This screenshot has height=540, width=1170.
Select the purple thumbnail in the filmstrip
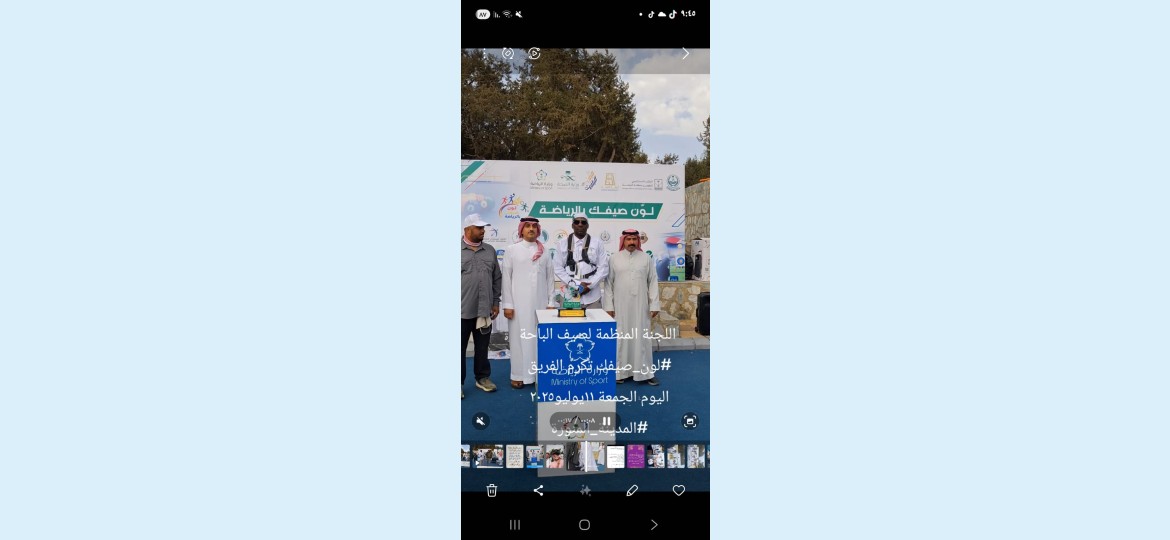pyautogui.click(x=636, y=456)
